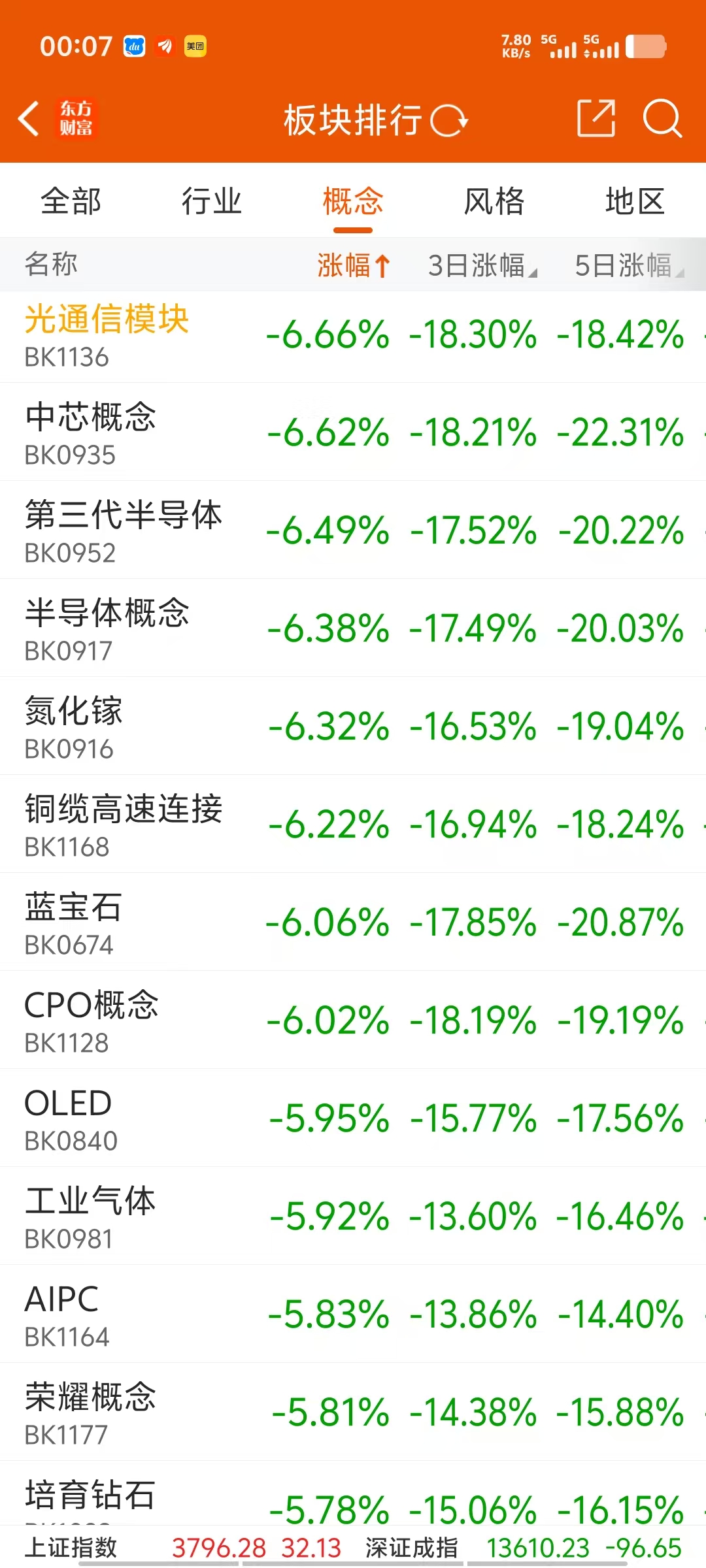Switch to the 行业 tab
This screenshot has width=706, height=1568.
(x=212, y=201)
